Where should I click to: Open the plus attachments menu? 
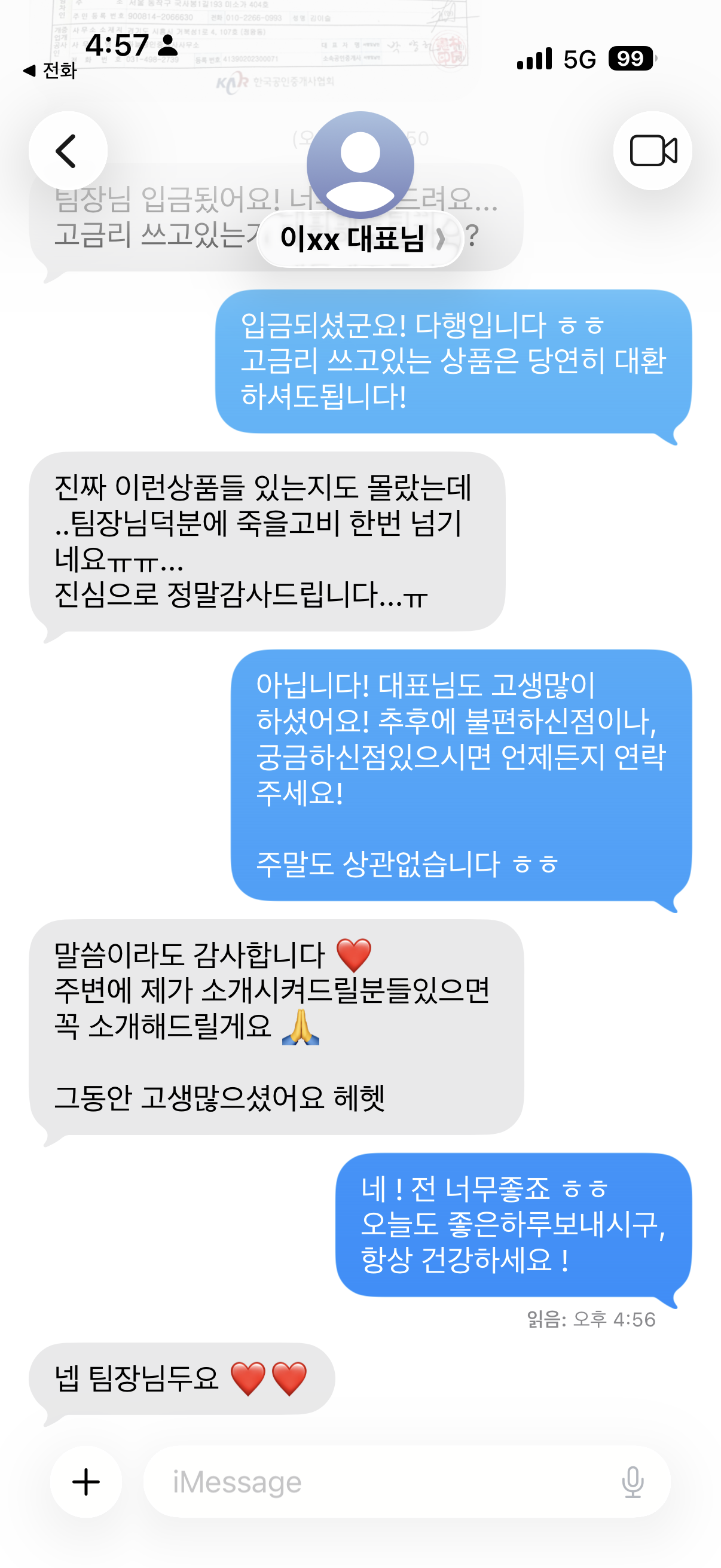[x=85, y=1481]
